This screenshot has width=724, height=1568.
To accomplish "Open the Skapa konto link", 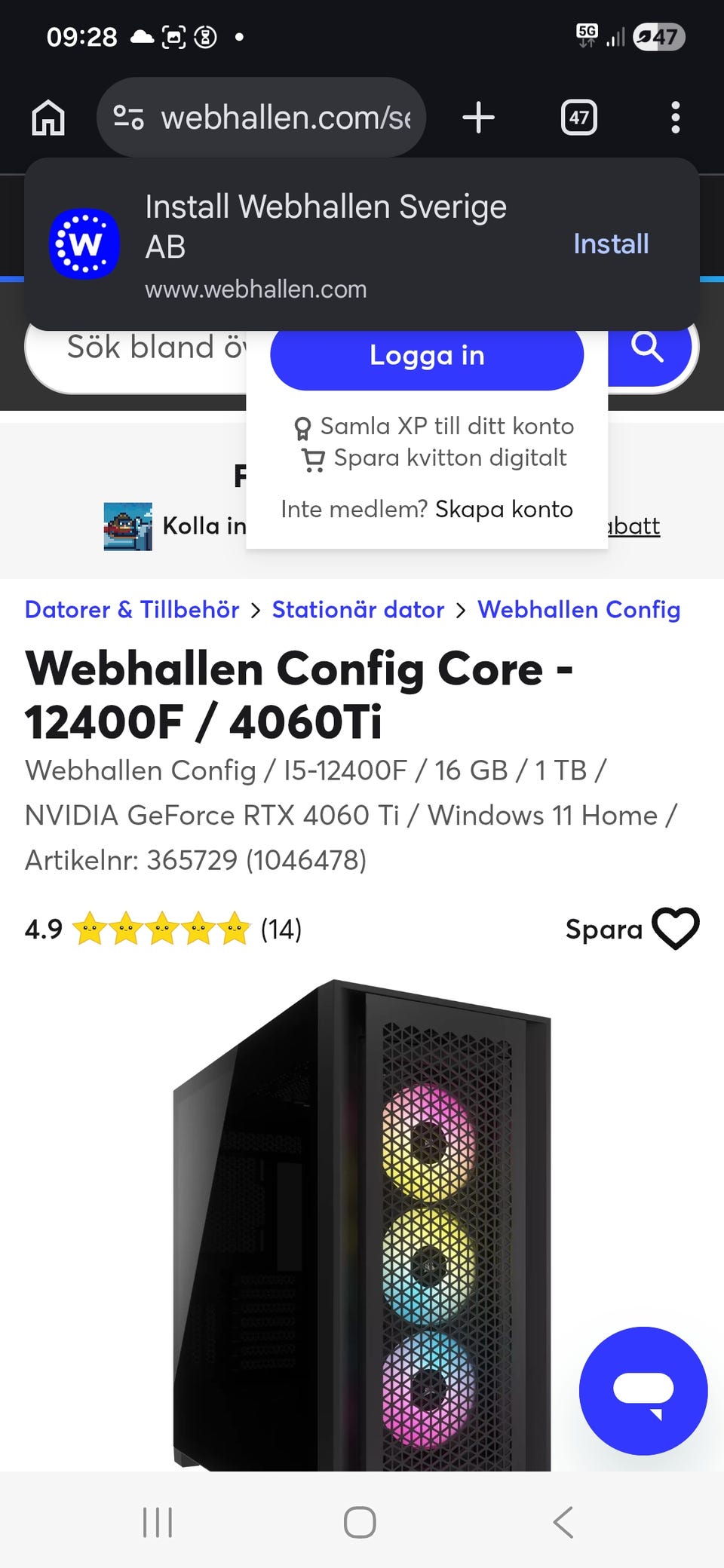I will [x=504, y=509].
